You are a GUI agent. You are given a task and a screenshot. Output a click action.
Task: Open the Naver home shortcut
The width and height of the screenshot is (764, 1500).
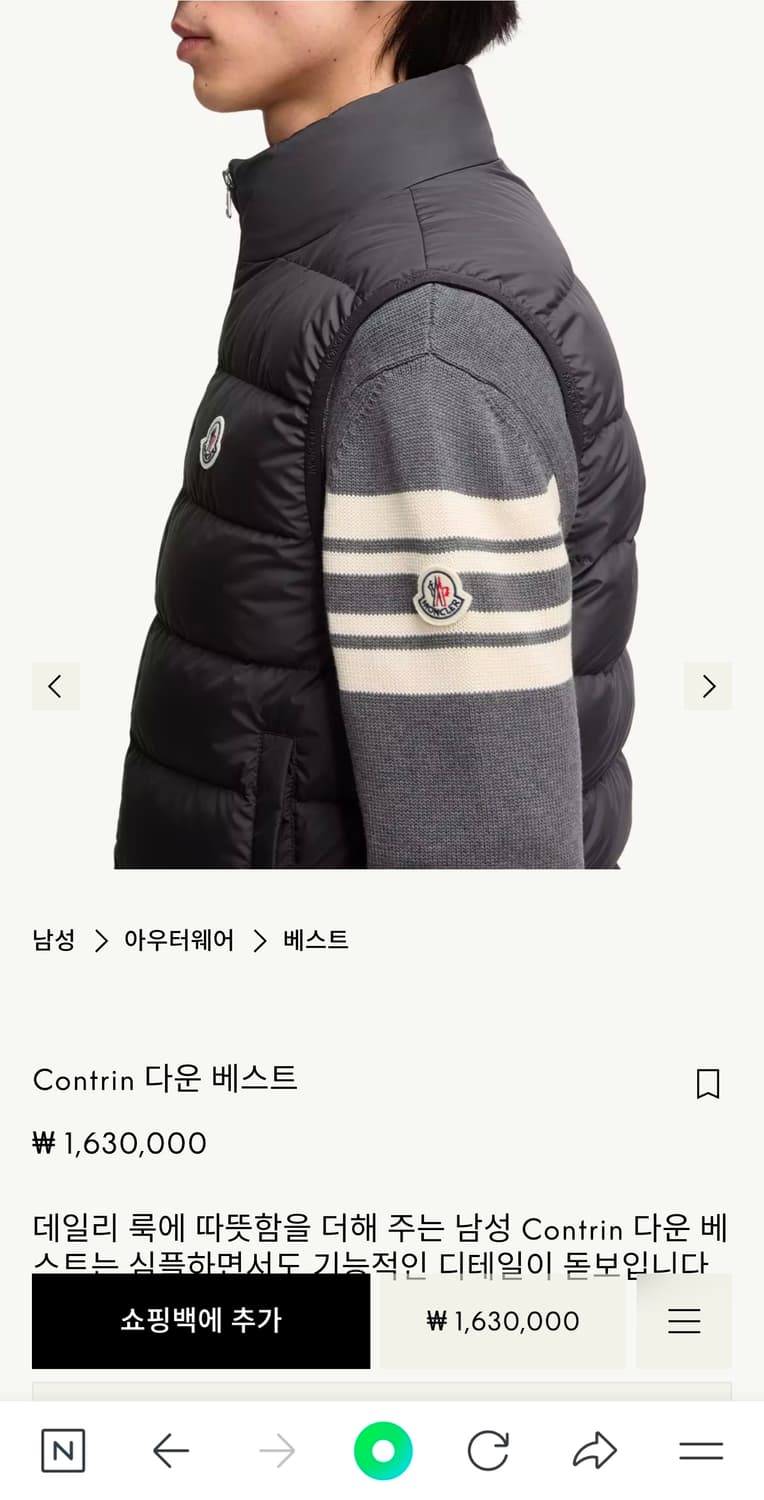pos(63,1450)
